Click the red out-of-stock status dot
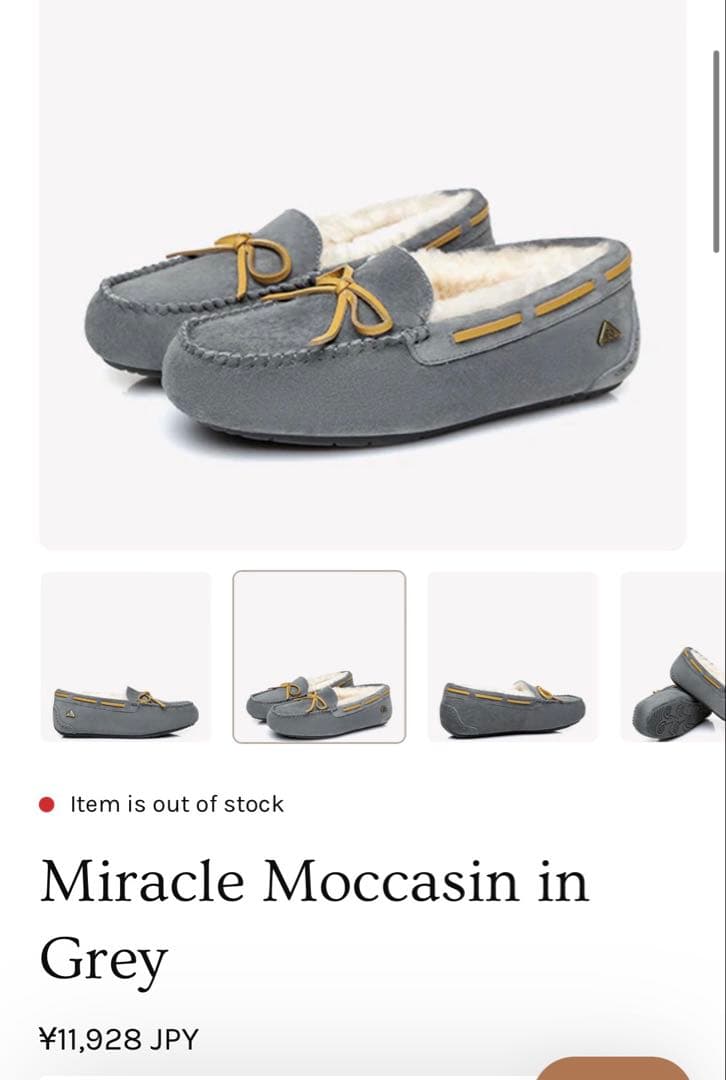This screenshot has height=1080, width=726. [x=45, y=803]
